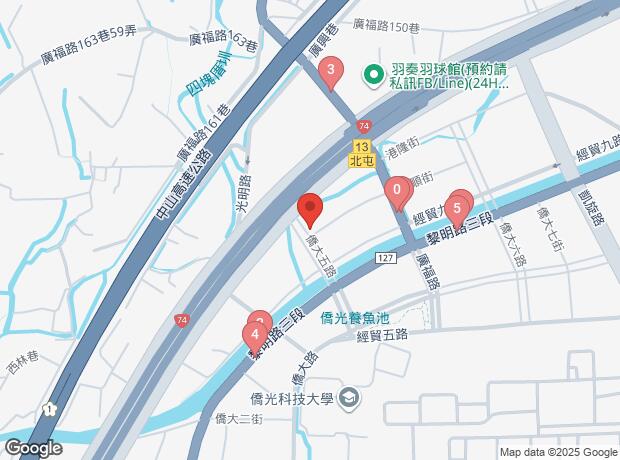
Task: Open map marker number 4
Action: 256,334
